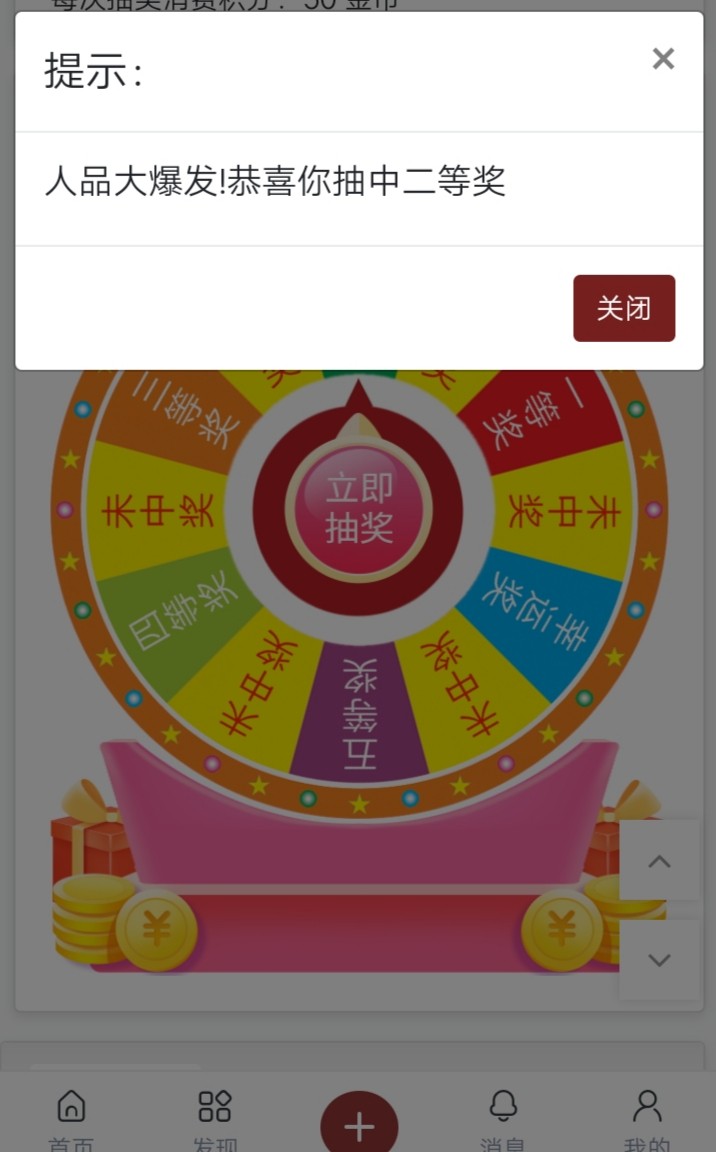716x1152 pixels.
Task: Tap the 关闭 button in the dialog
Action: coord(624,308)
